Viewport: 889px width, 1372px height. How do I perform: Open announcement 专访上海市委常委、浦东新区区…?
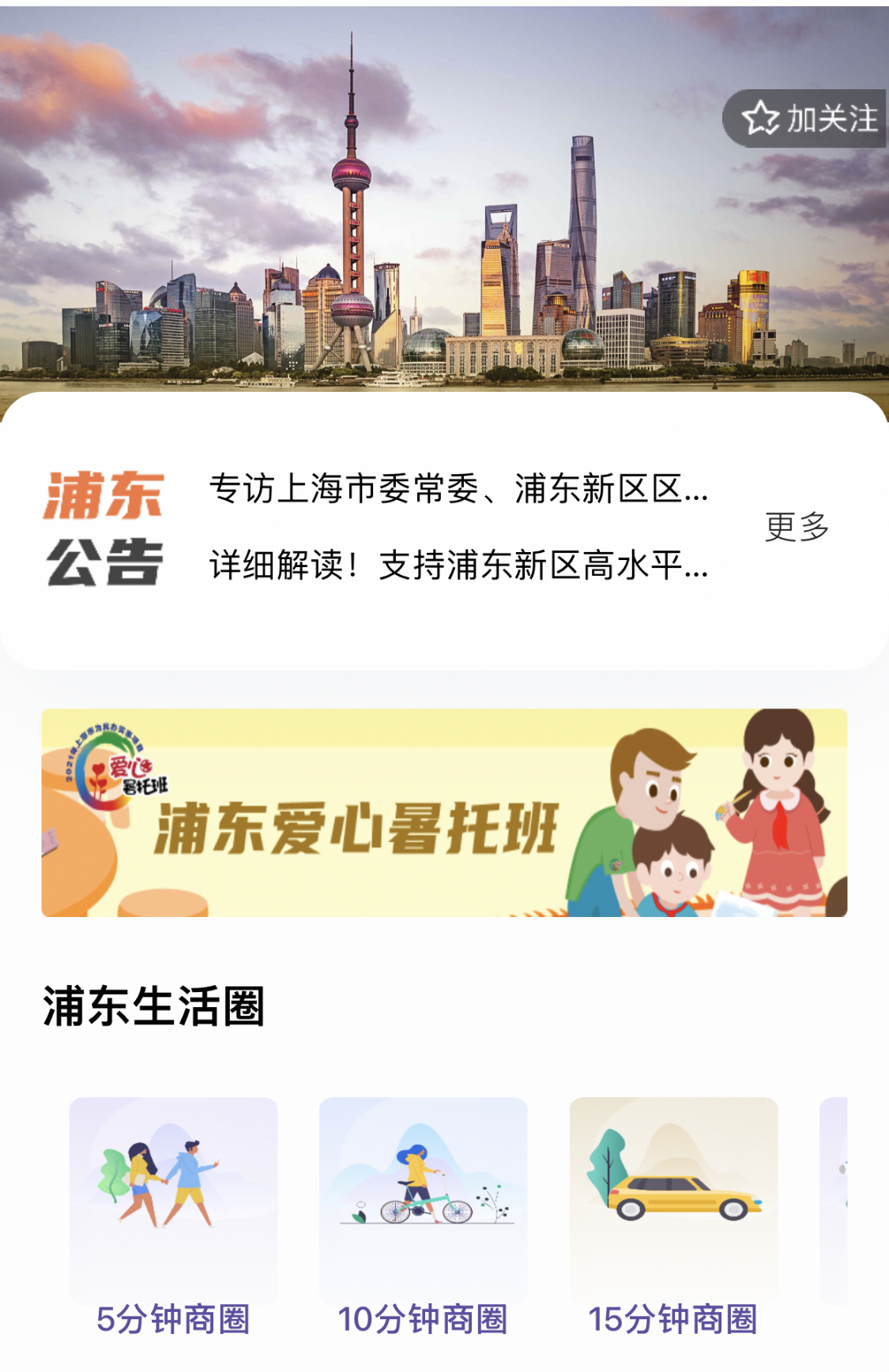458,489
